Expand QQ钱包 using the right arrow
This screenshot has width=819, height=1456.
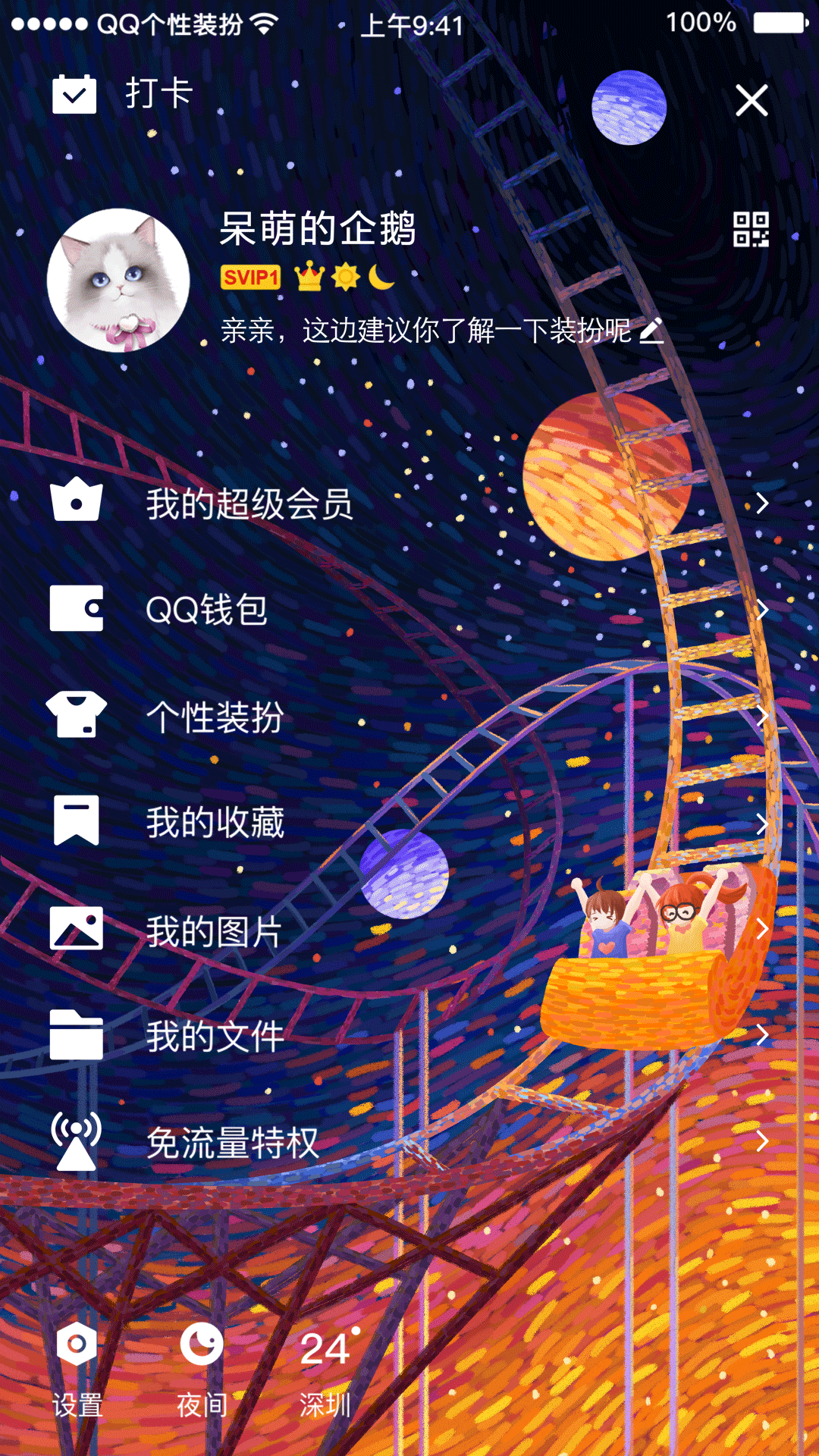click(761, 610)
